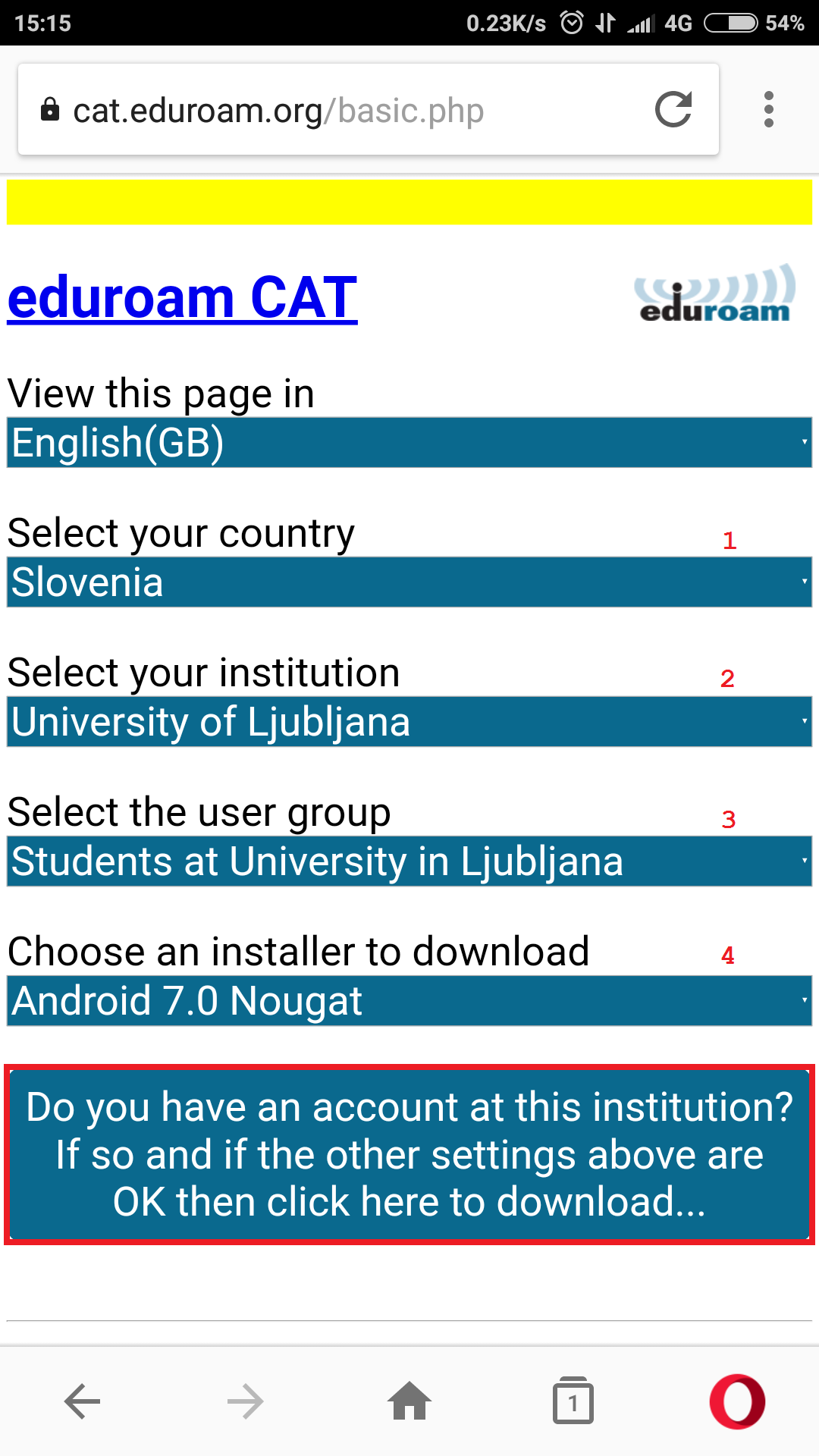Viewport: 819px width, 1456px height.
Task: Expand the user group dropdown
Action: tap(409, 861)
